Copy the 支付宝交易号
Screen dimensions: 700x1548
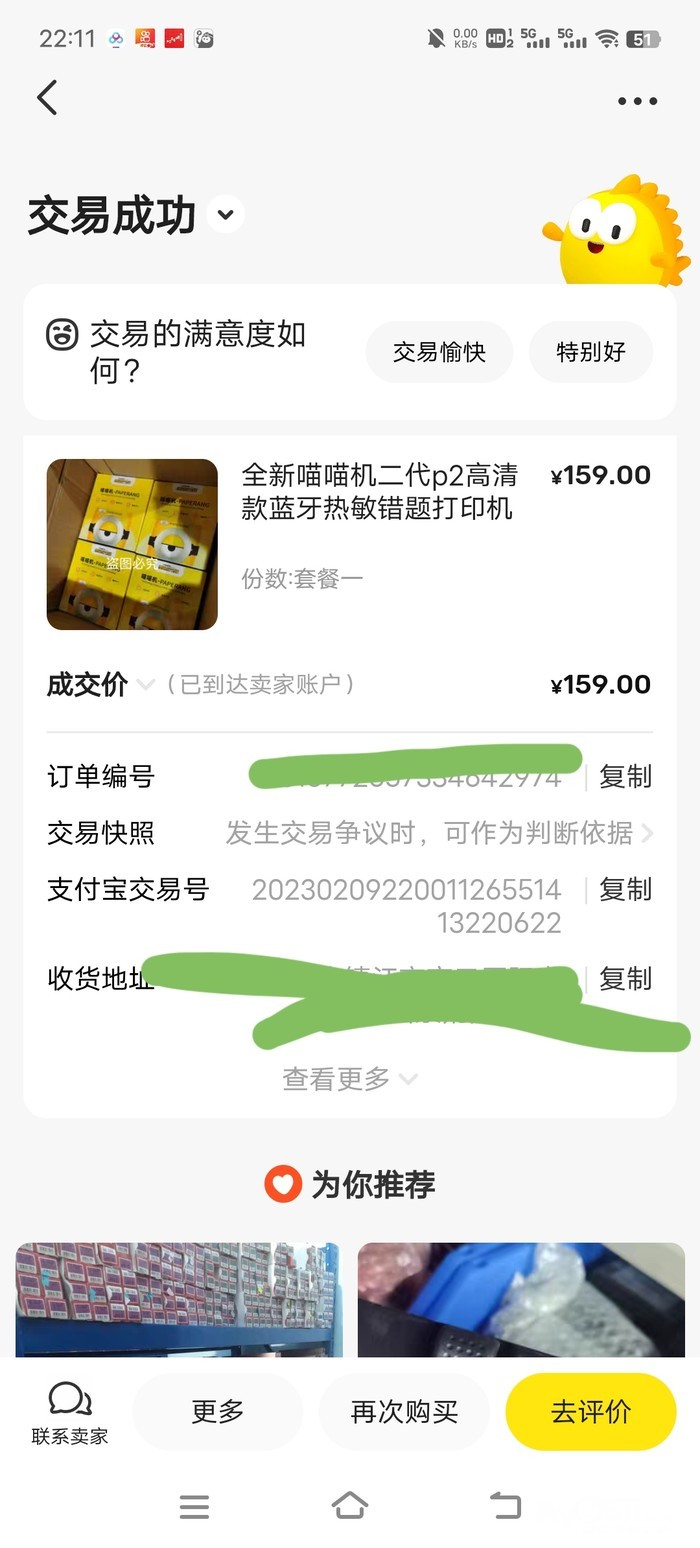(625, 889)
